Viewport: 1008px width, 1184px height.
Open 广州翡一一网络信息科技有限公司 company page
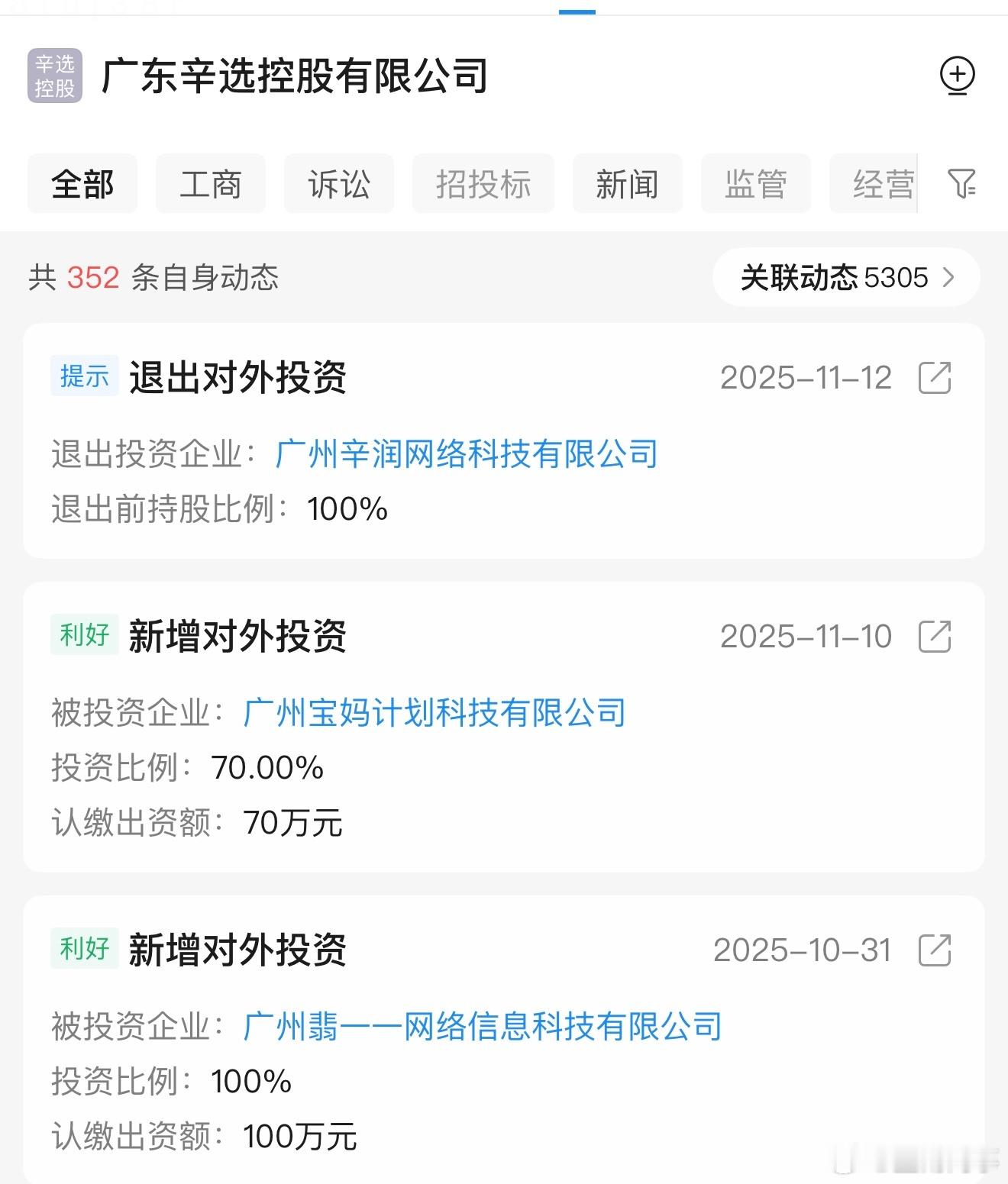(x=483, y=1027)
